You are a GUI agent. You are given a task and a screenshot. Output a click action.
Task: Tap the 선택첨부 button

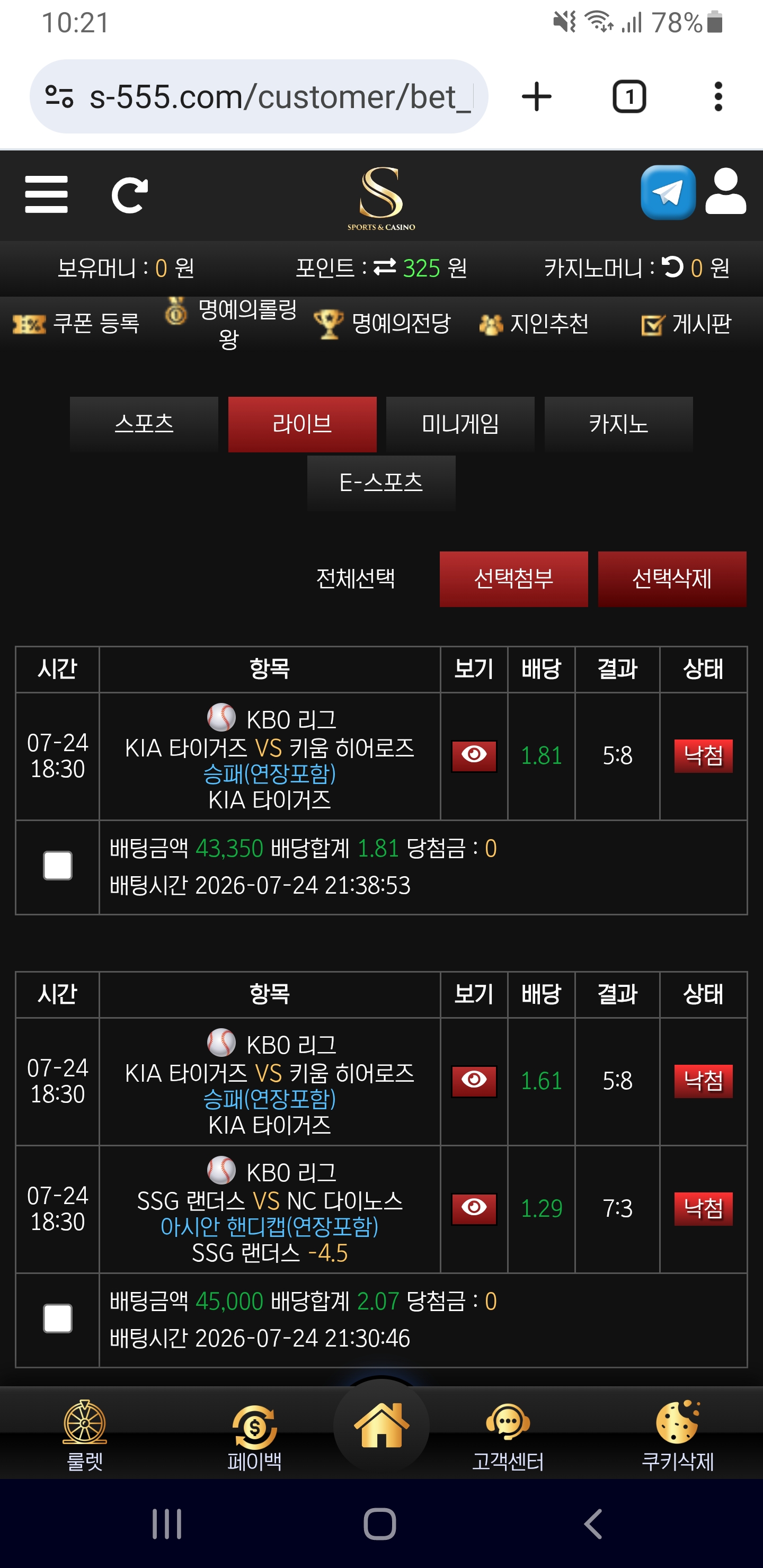point(514,579)
